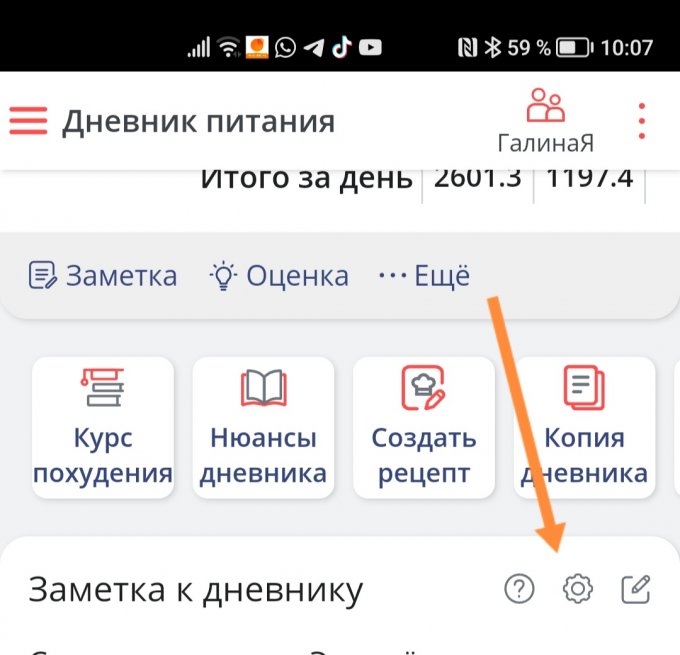Open the ГалинаЯ profile switcher
This screenshot has width=680, height=655.
click(546, 122)
